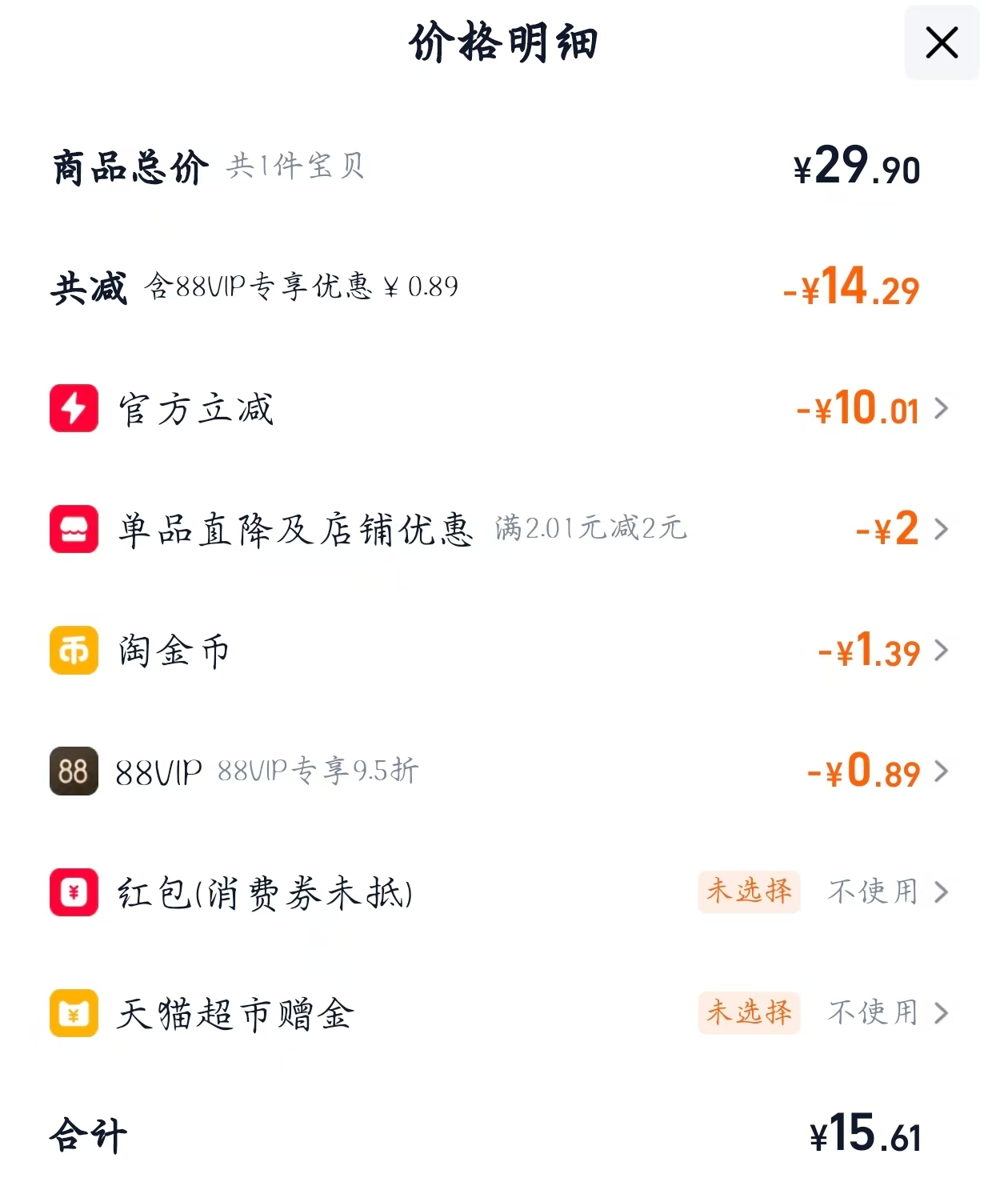
Task: Open the 88VIP badge icon
Action: coord(74,772)
